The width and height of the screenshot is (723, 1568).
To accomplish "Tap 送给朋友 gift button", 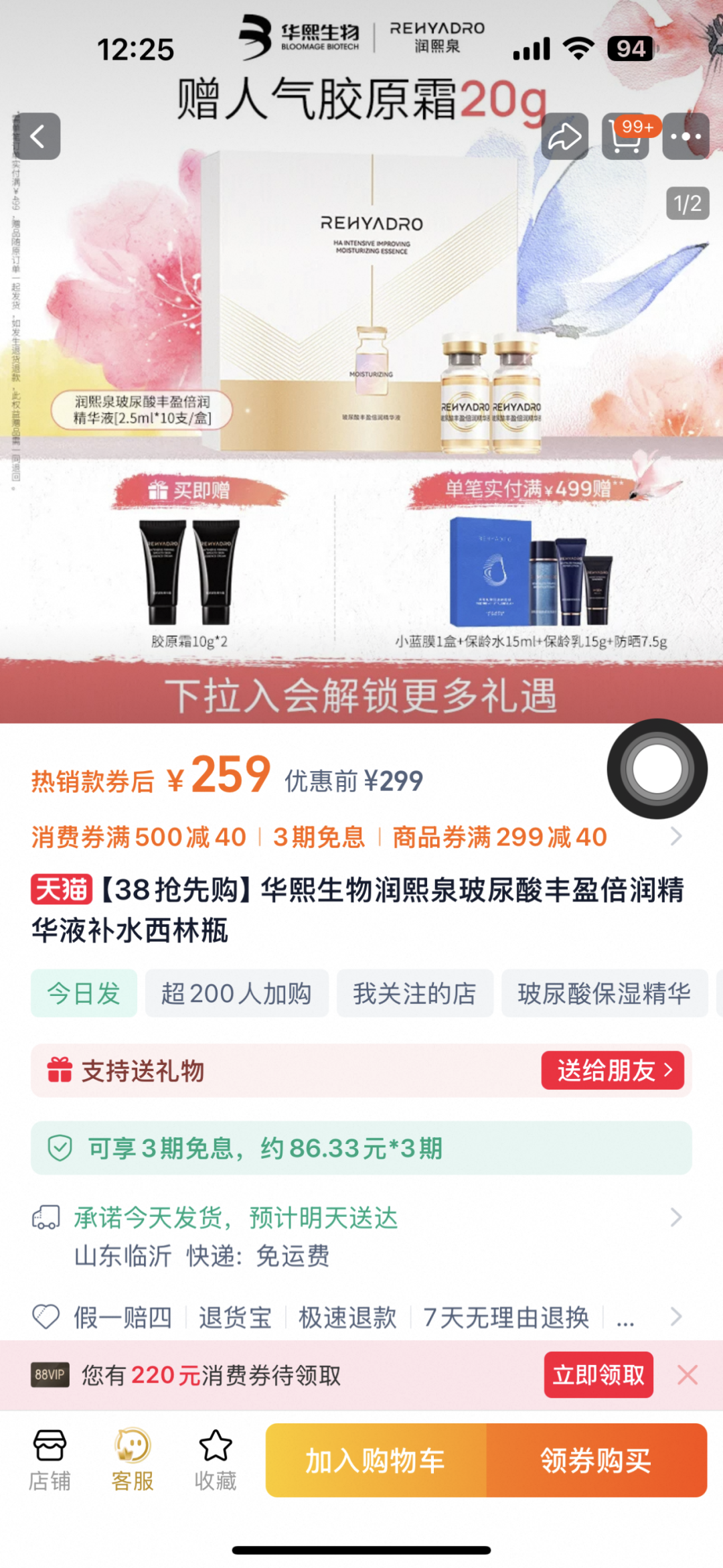I will pos(613,1070).
